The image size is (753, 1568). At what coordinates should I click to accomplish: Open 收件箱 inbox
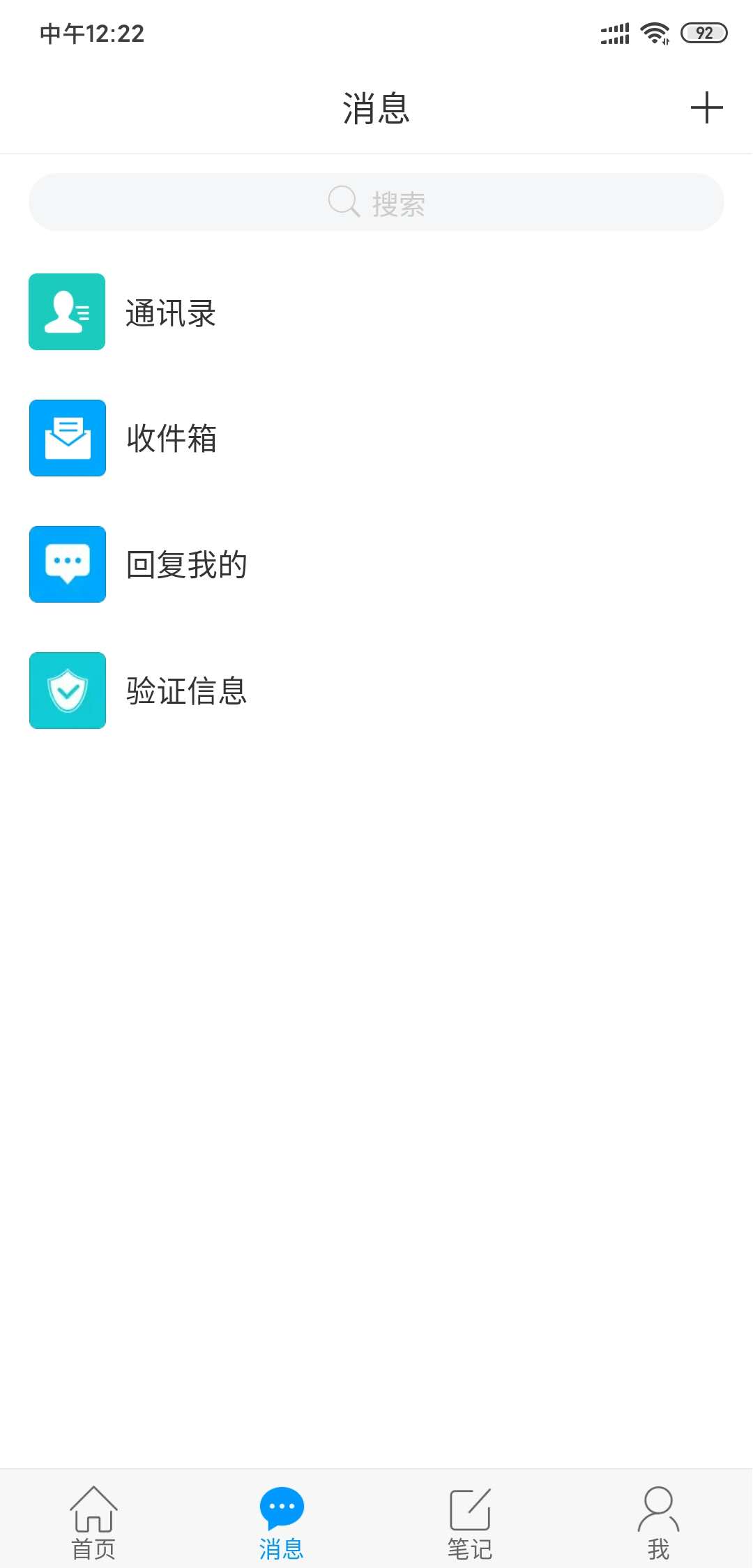click(171, 438)
